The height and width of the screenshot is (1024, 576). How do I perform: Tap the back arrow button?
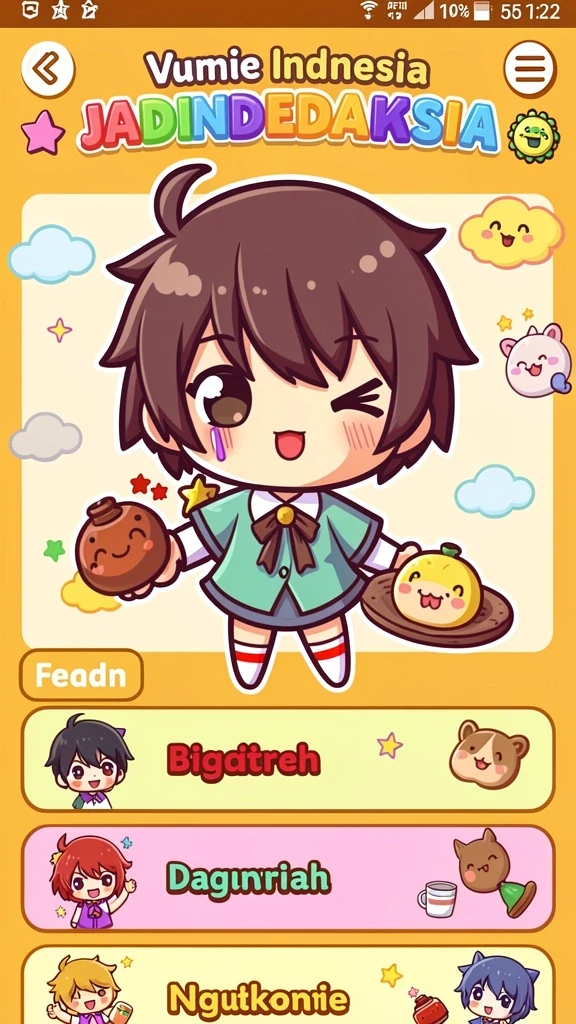click(48, 69)
